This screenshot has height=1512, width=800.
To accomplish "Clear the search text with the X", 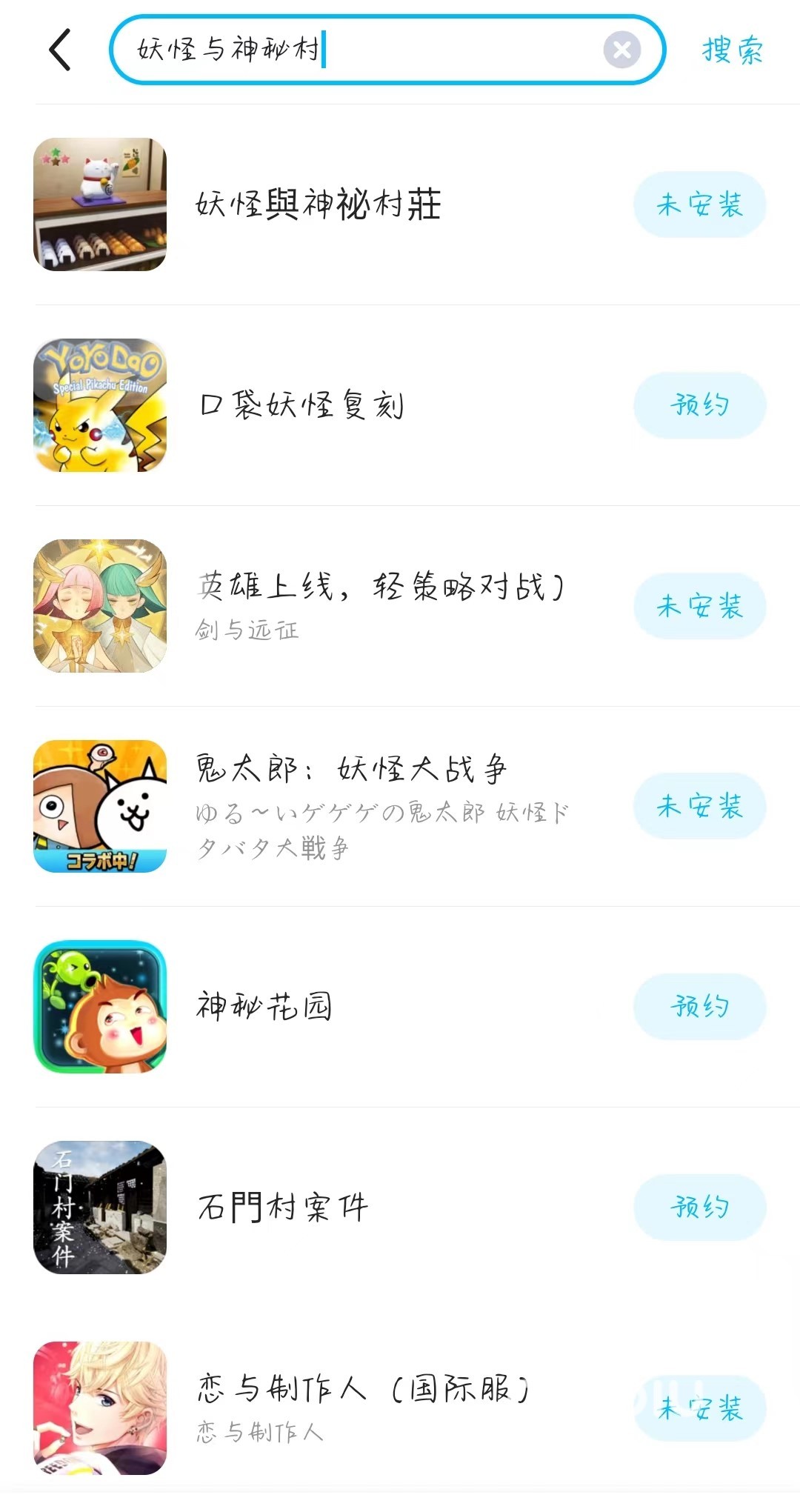I will pyautogui.click(x=621, y=50).
